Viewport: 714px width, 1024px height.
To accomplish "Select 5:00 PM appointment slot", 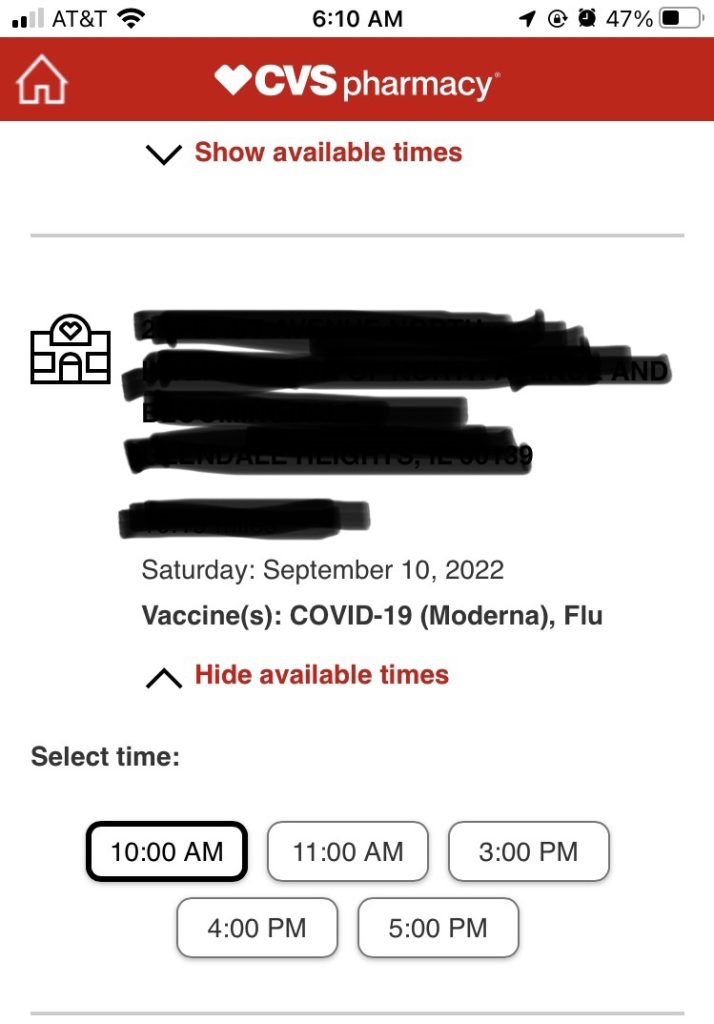I will tap(438, 928).
